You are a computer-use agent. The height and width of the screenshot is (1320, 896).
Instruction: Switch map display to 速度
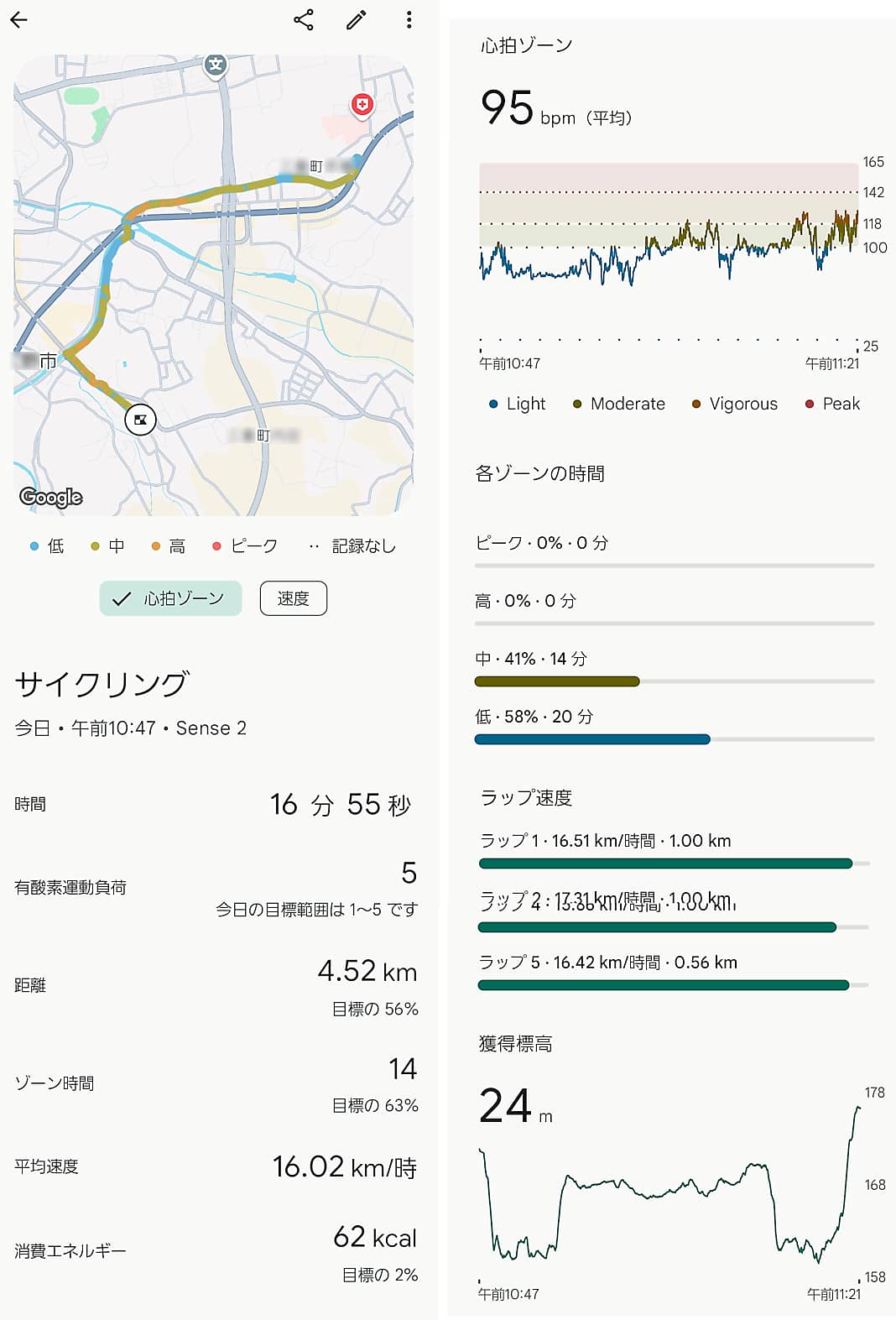pyautogui.click(x=293, y=598)
